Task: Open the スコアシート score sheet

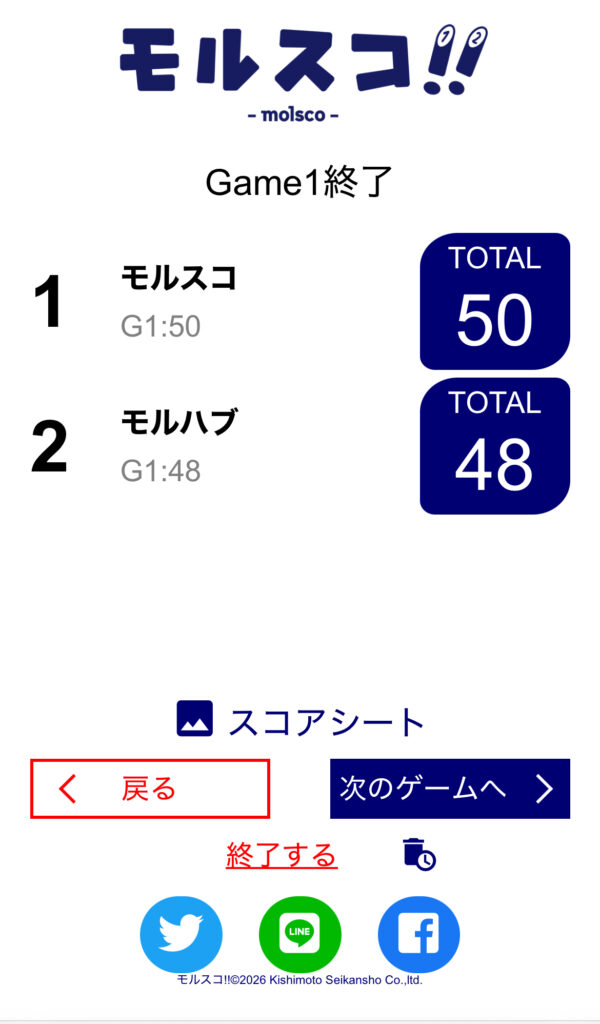Action: click(x=301, y=721)
